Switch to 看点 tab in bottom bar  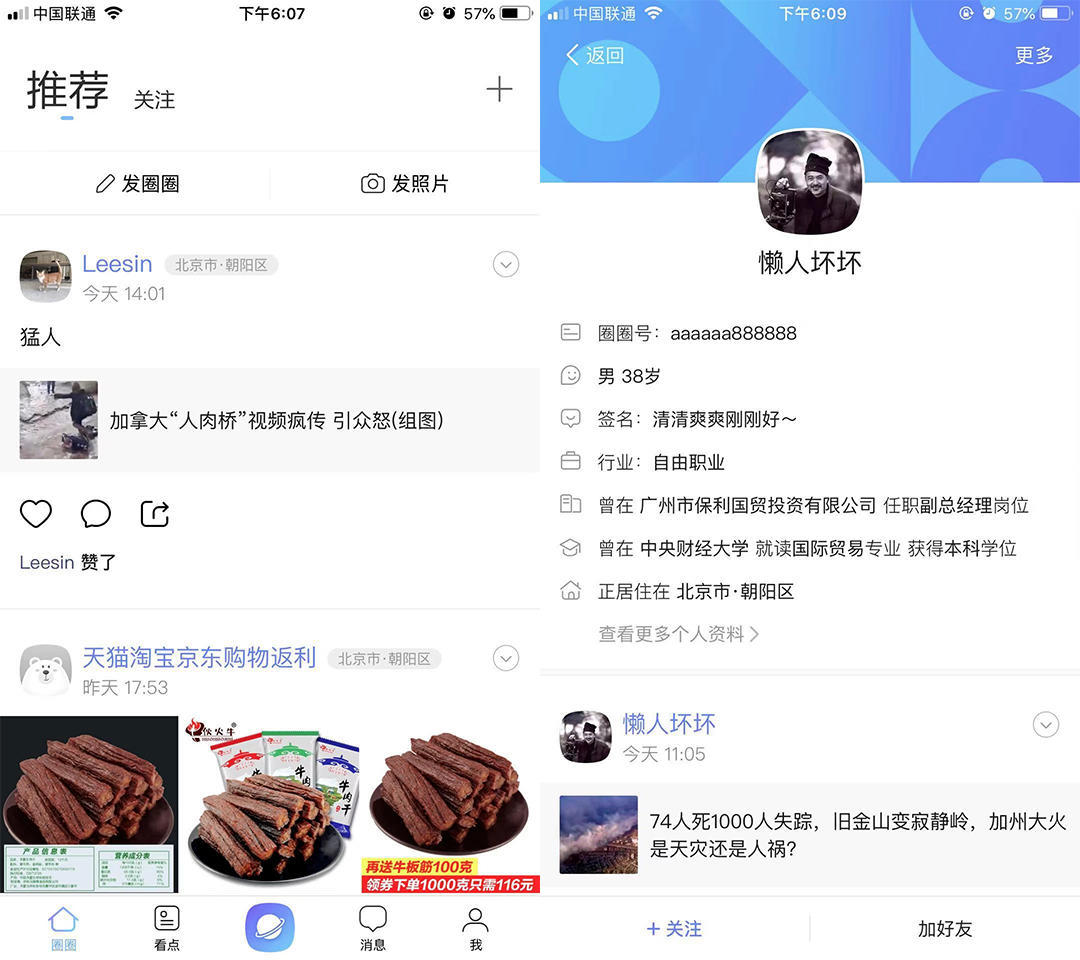click(167, 927)
